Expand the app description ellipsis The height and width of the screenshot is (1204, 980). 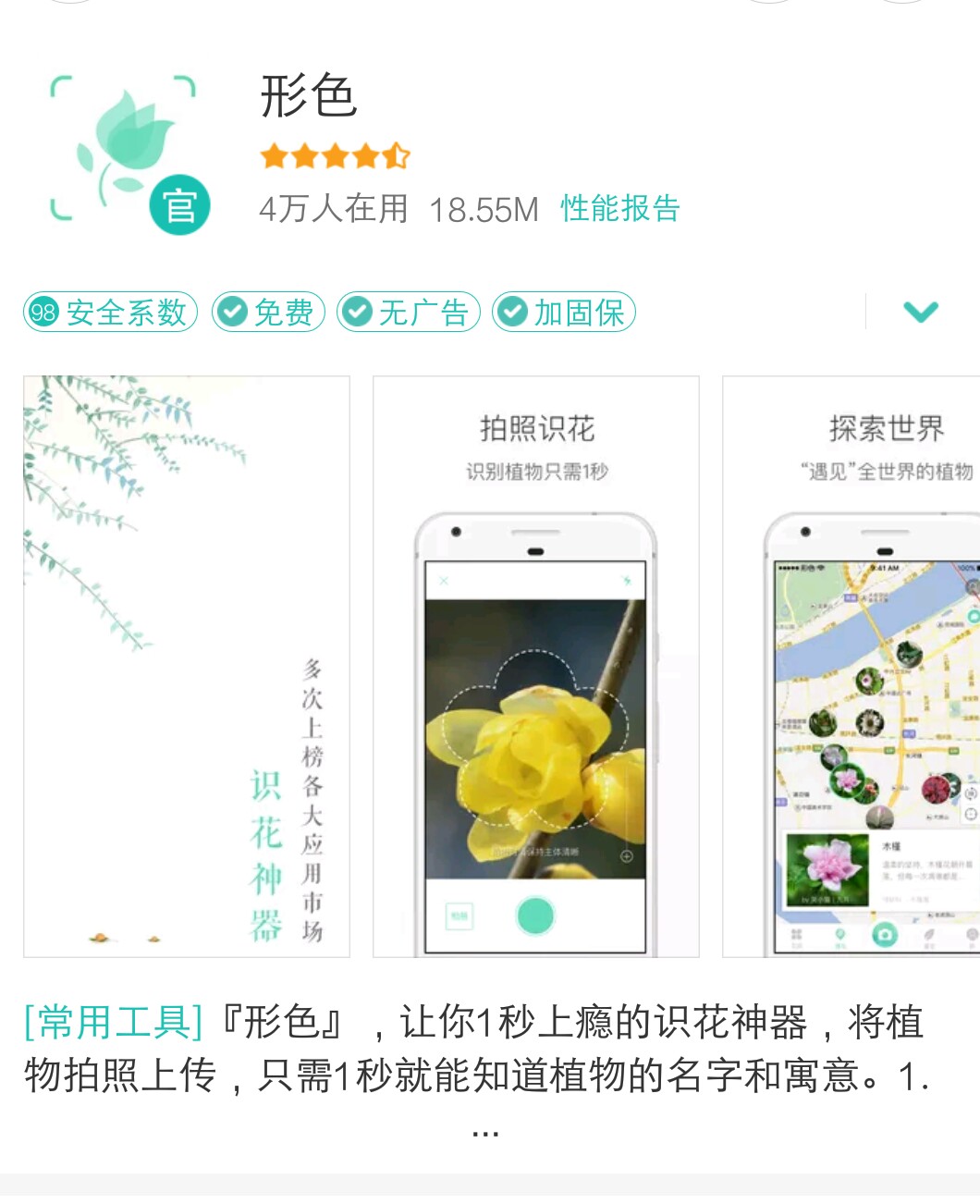[484, 1131]
